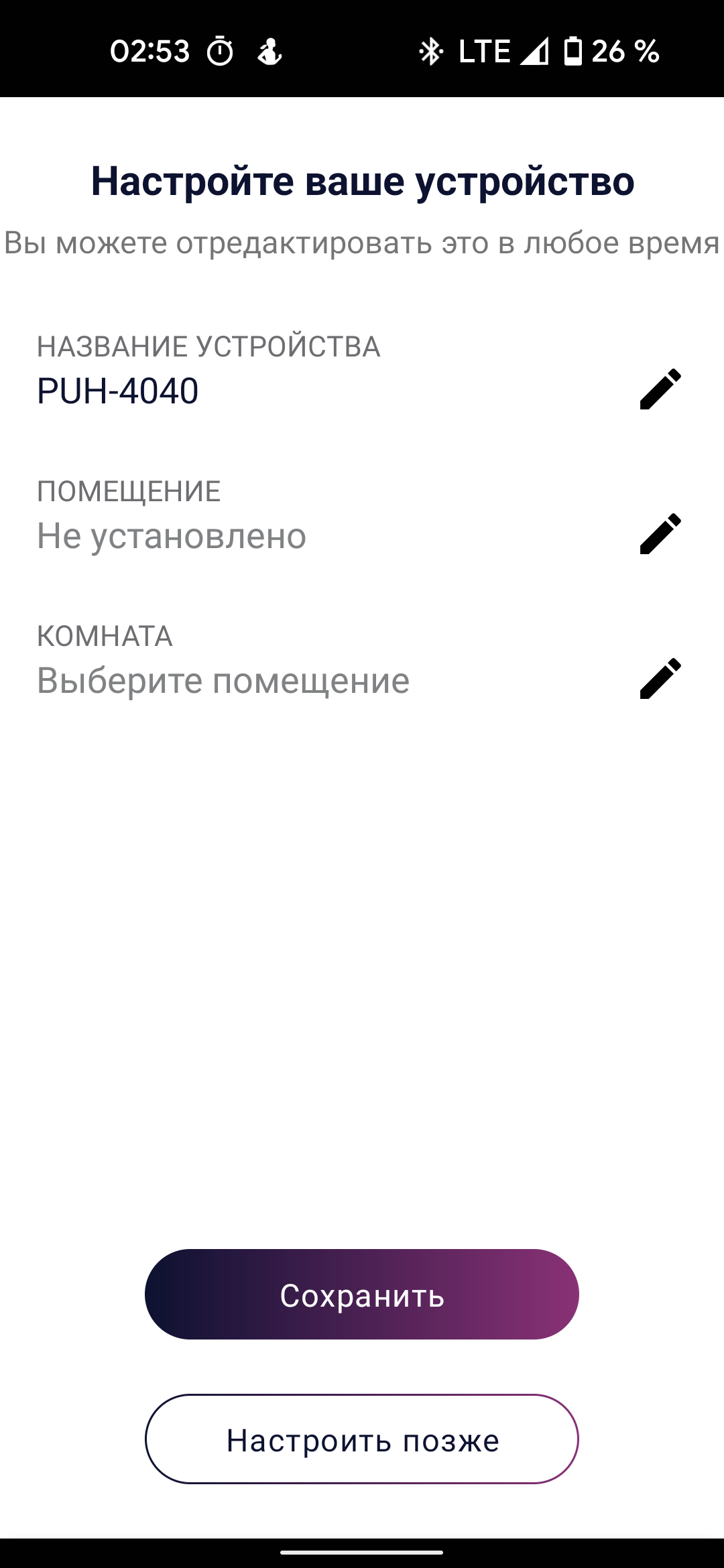
Task: Tap the Сохранить button
Action: 362,1295
